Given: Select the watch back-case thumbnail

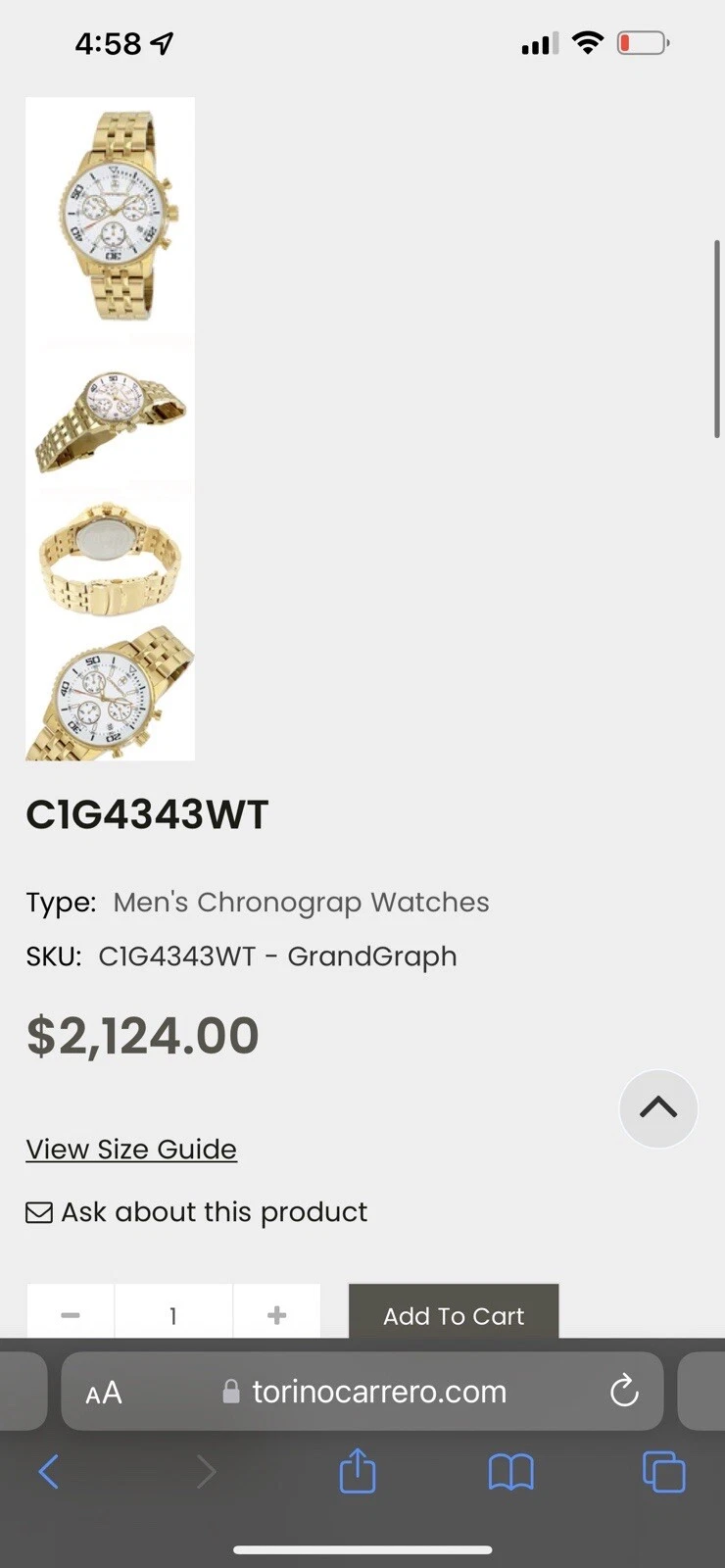Looking at the screenshot, I should pos(110,556).
